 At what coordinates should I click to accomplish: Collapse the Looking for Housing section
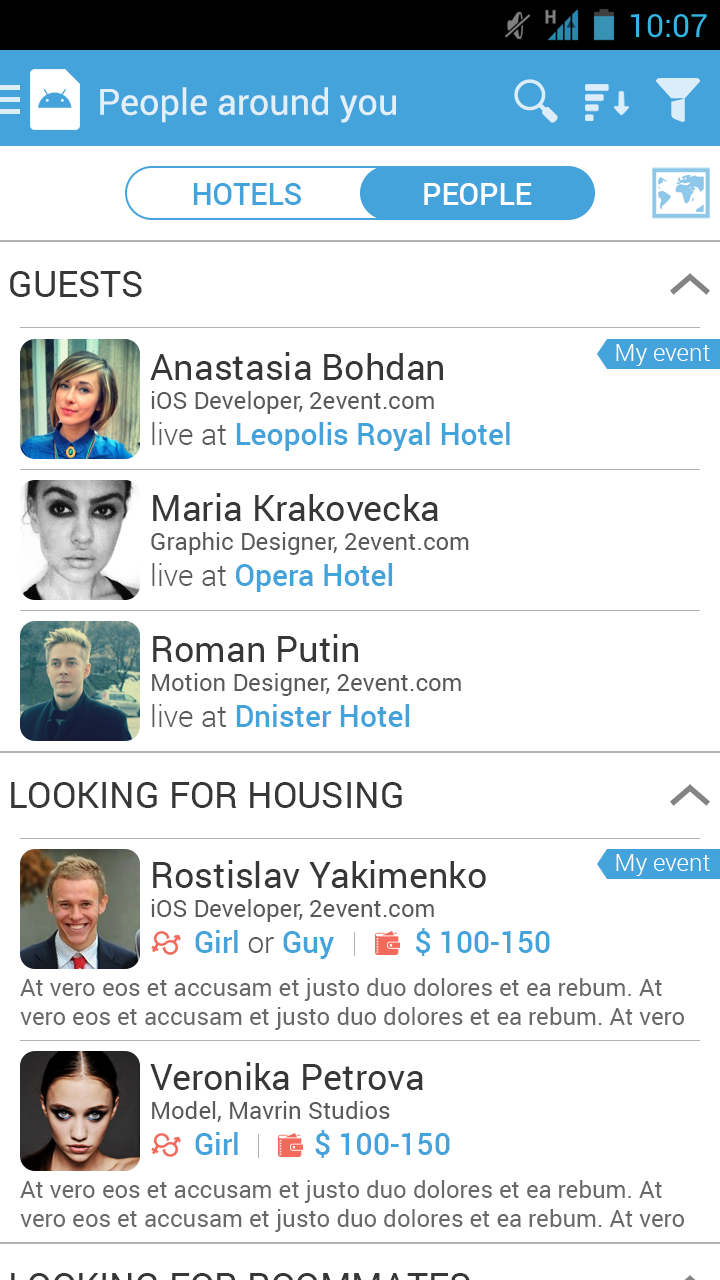tap(689, 796)
